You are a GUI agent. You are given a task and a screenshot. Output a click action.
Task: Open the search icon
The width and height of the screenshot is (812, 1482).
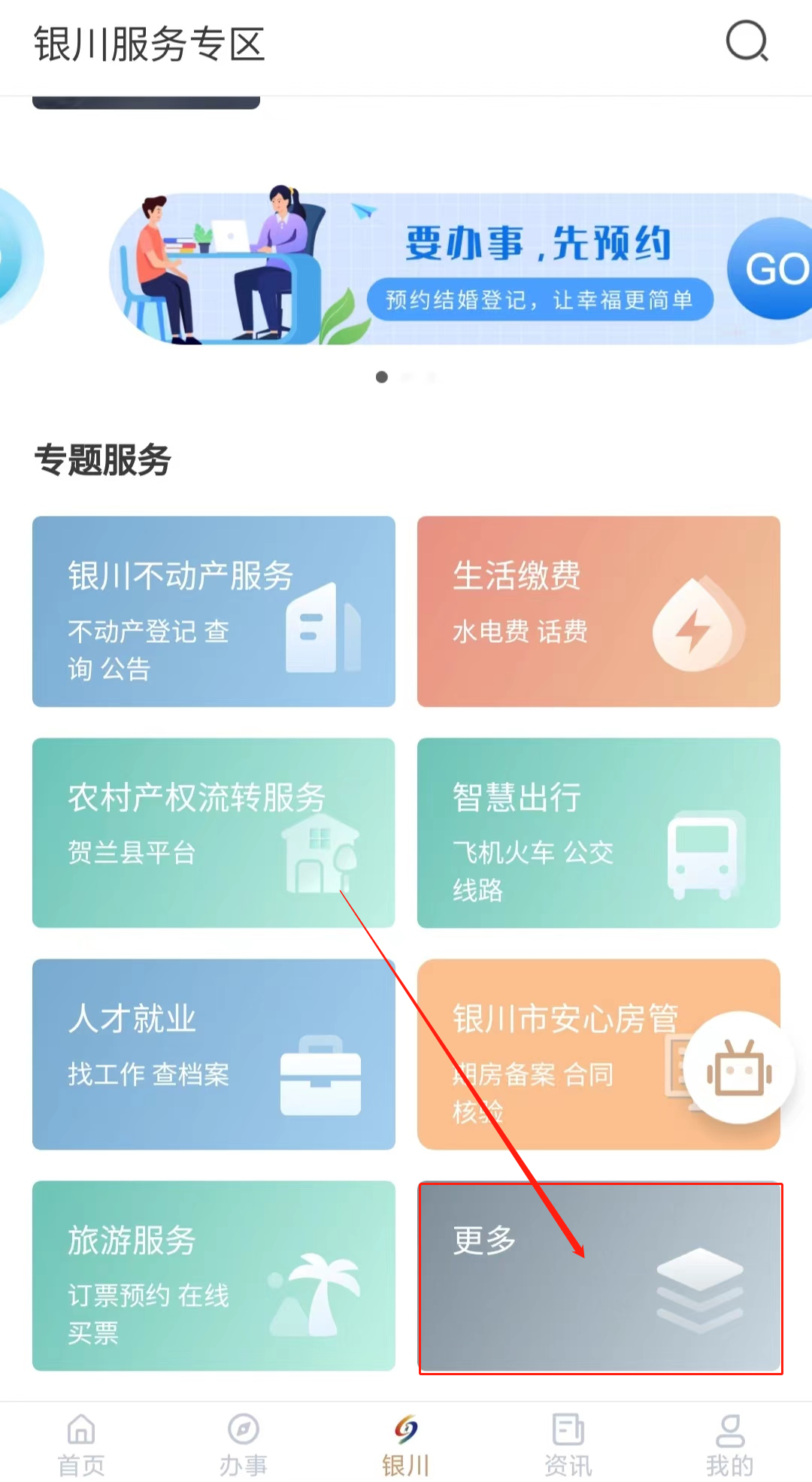coord(747,41)
